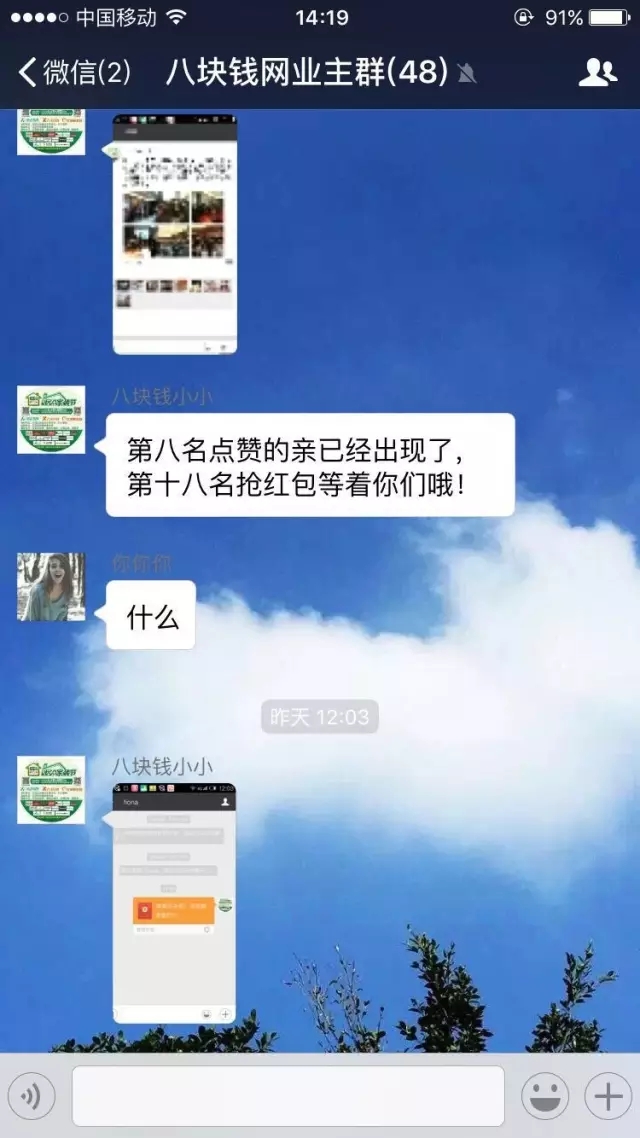Open the plus attachments menu
The height and width of the screenshot is (1138, 640).
[608, 1097]
